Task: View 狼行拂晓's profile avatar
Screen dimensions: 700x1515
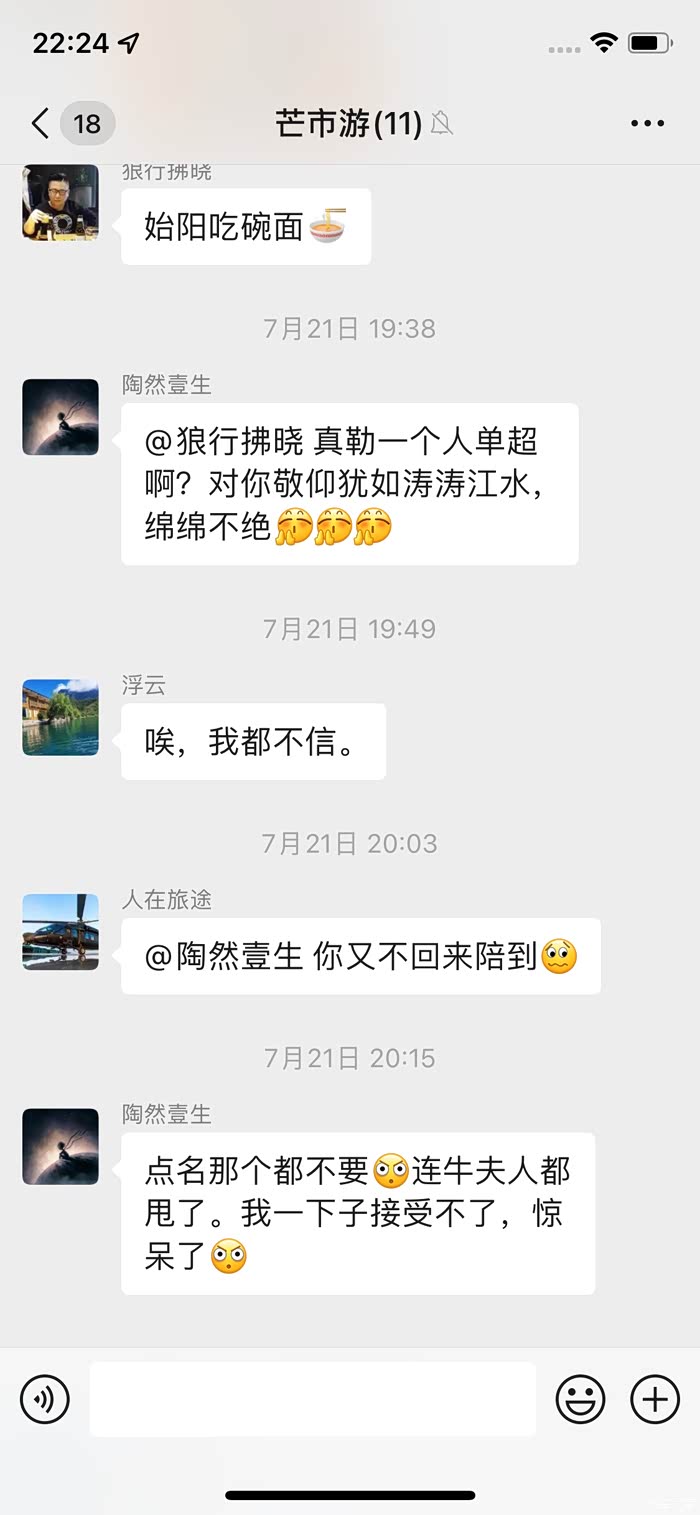Action: point(61,203)
